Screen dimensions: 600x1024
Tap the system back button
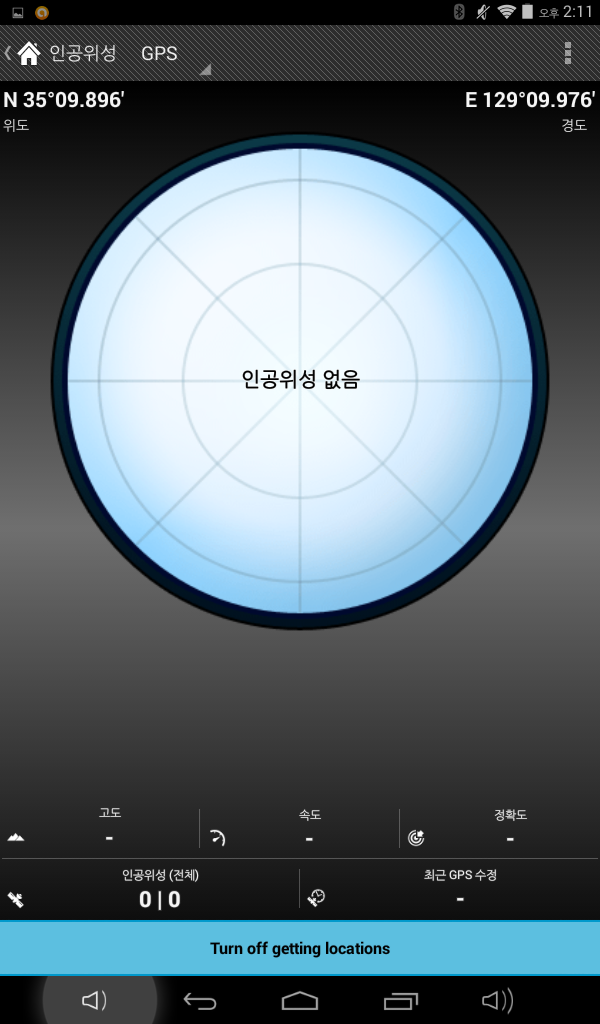pos(200,1000)
